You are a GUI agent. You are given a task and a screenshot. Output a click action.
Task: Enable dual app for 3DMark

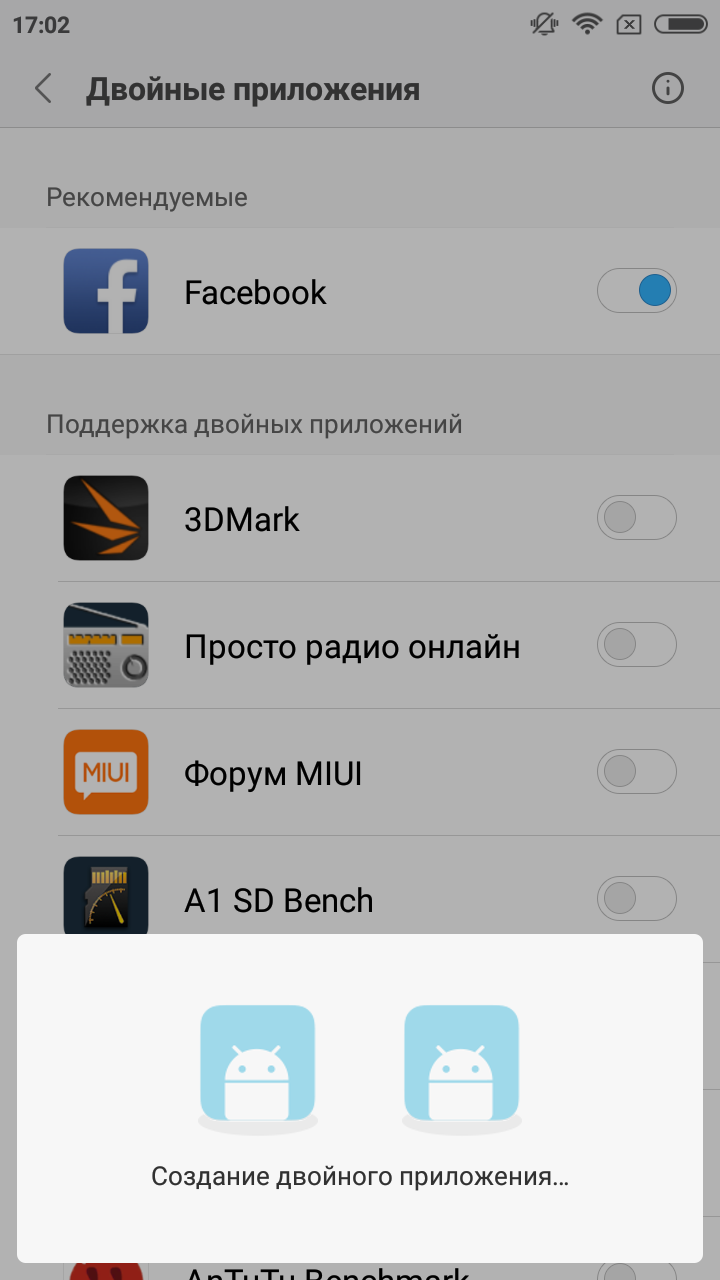(637, 518)
